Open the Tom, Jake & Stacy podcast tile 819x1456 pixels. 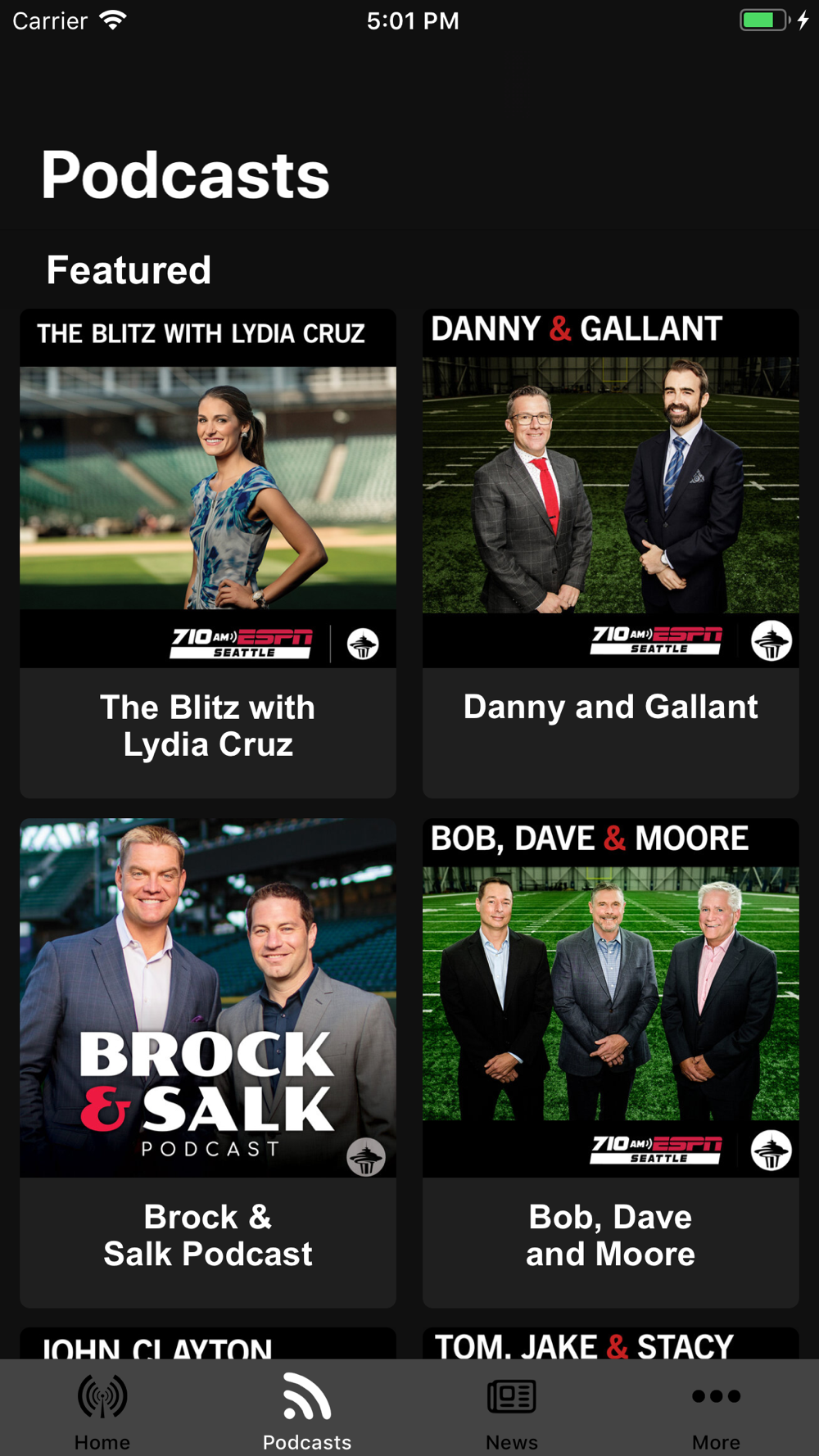point(611,1343)
